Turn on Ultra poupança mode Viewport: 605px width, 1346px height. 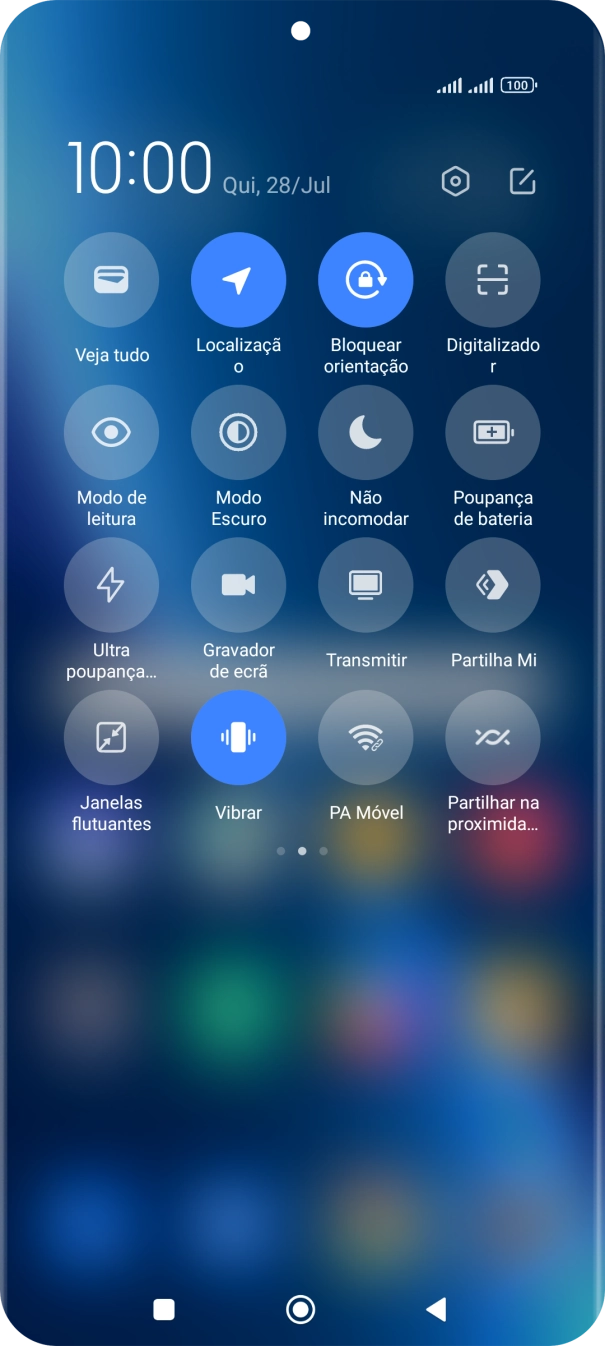click(x=111, y=585)
